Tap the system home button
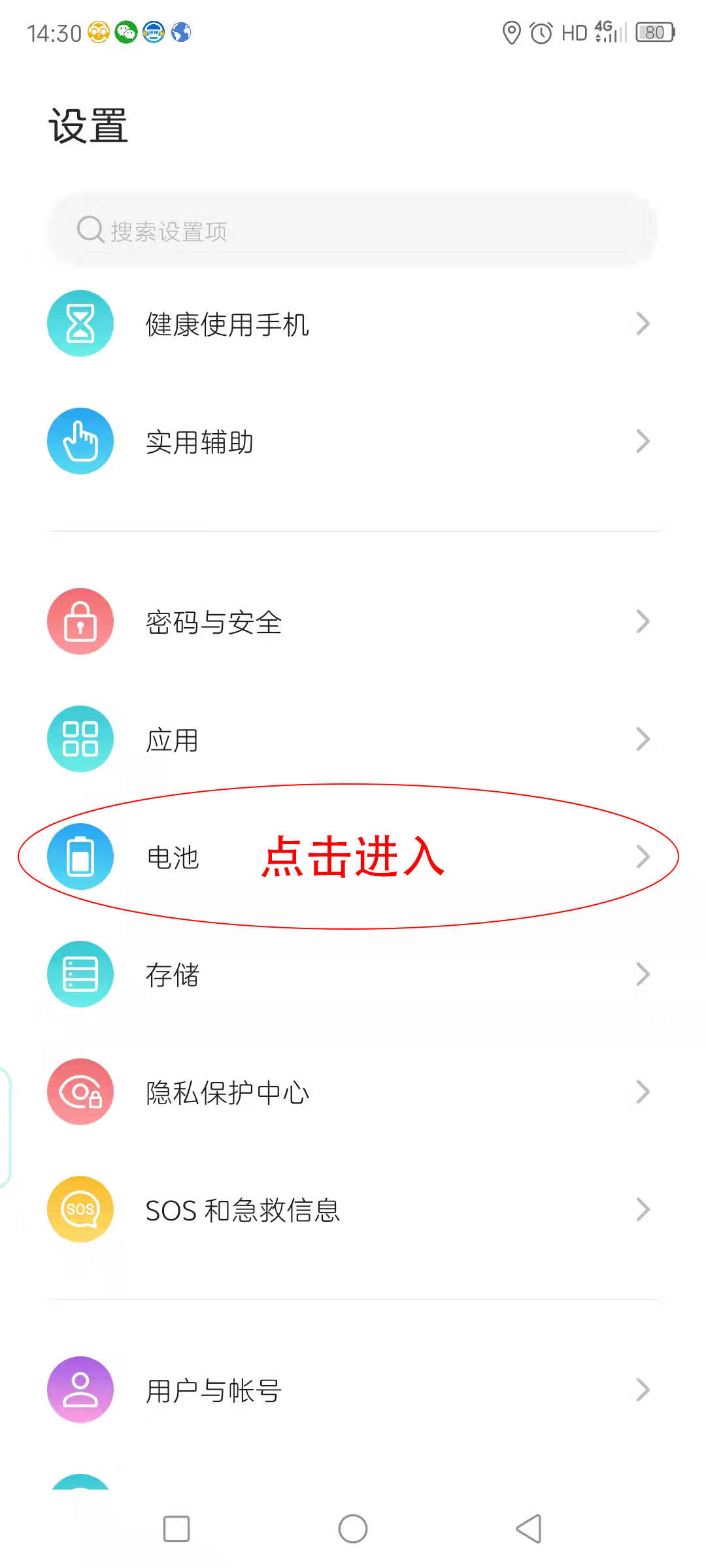Viewport: 706px width, 1568px height. pyautogui.click(x=353, y=1529)
